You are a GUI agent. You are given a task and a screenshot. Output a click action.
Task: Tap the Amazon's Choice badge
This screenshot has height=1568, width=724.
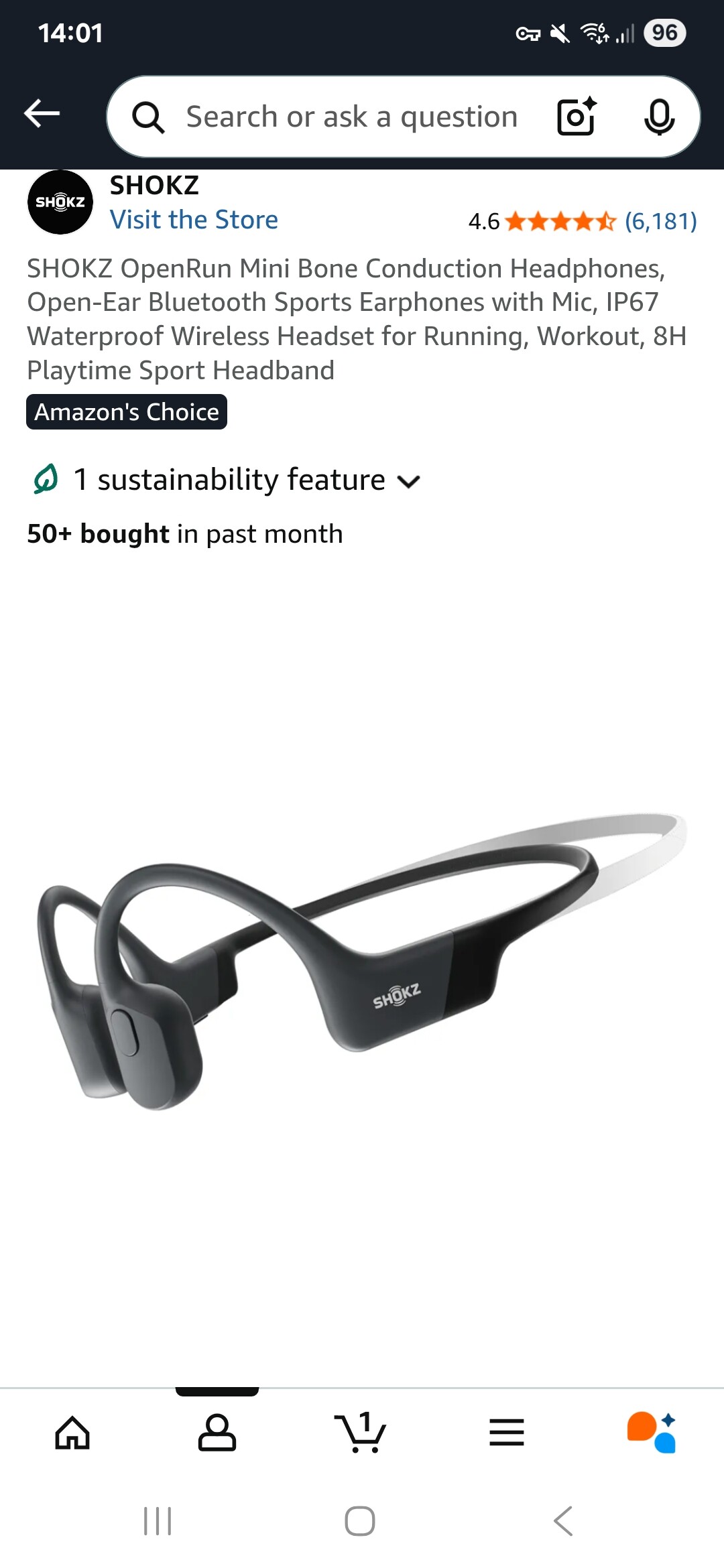127,412
